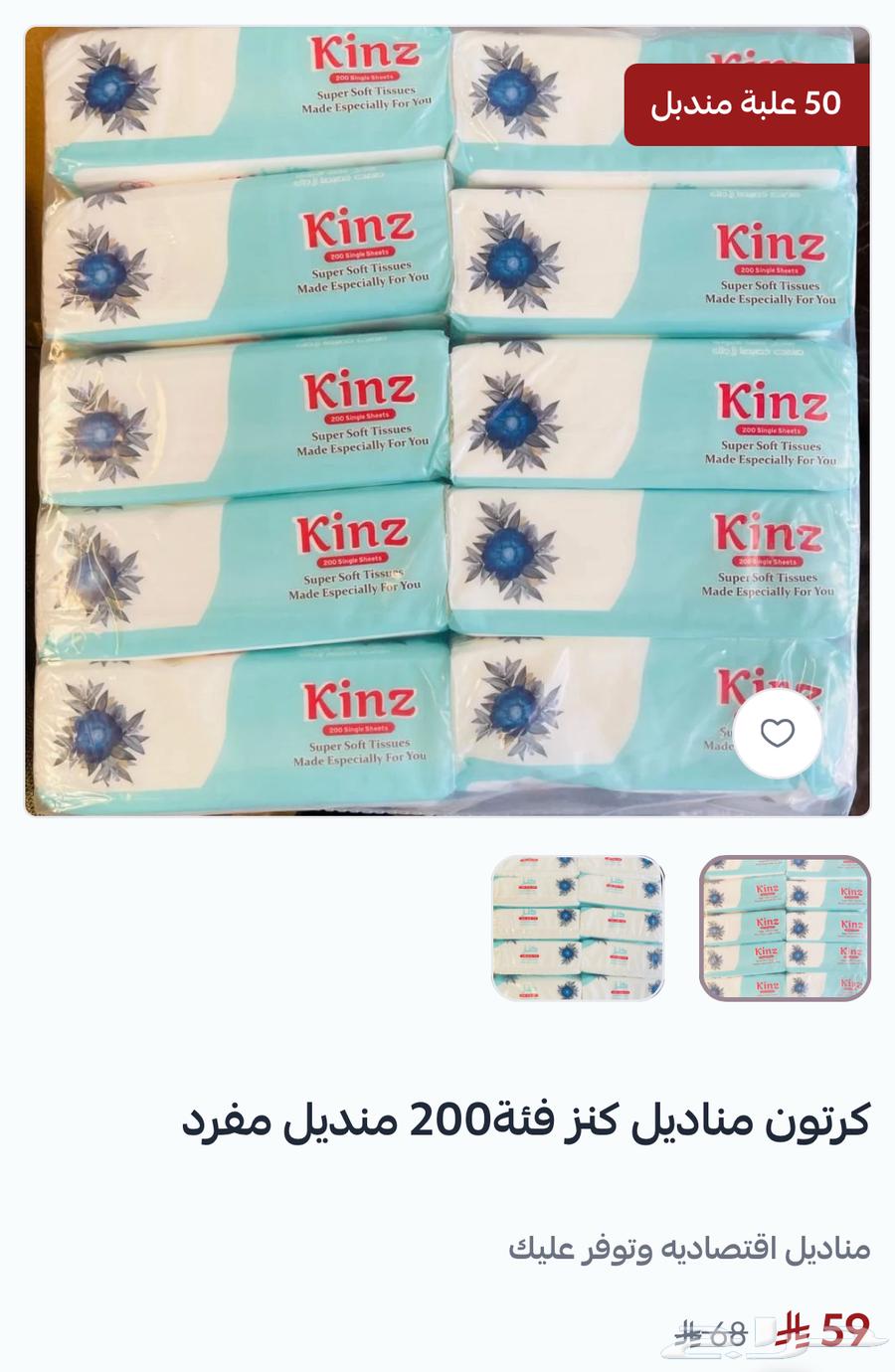View the second thumbnail with Arabic packaging

click(x=578, y=928)
